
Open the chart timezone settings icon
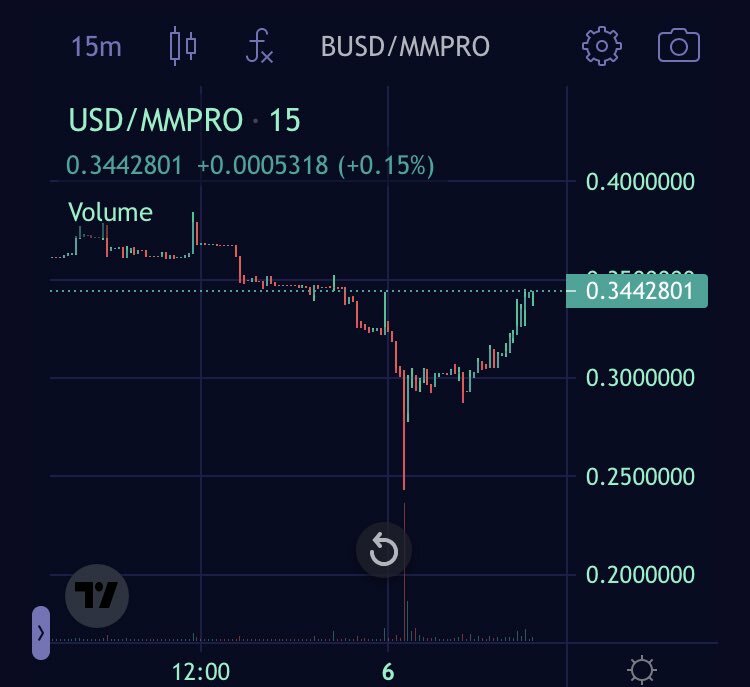tap(641, 669)
